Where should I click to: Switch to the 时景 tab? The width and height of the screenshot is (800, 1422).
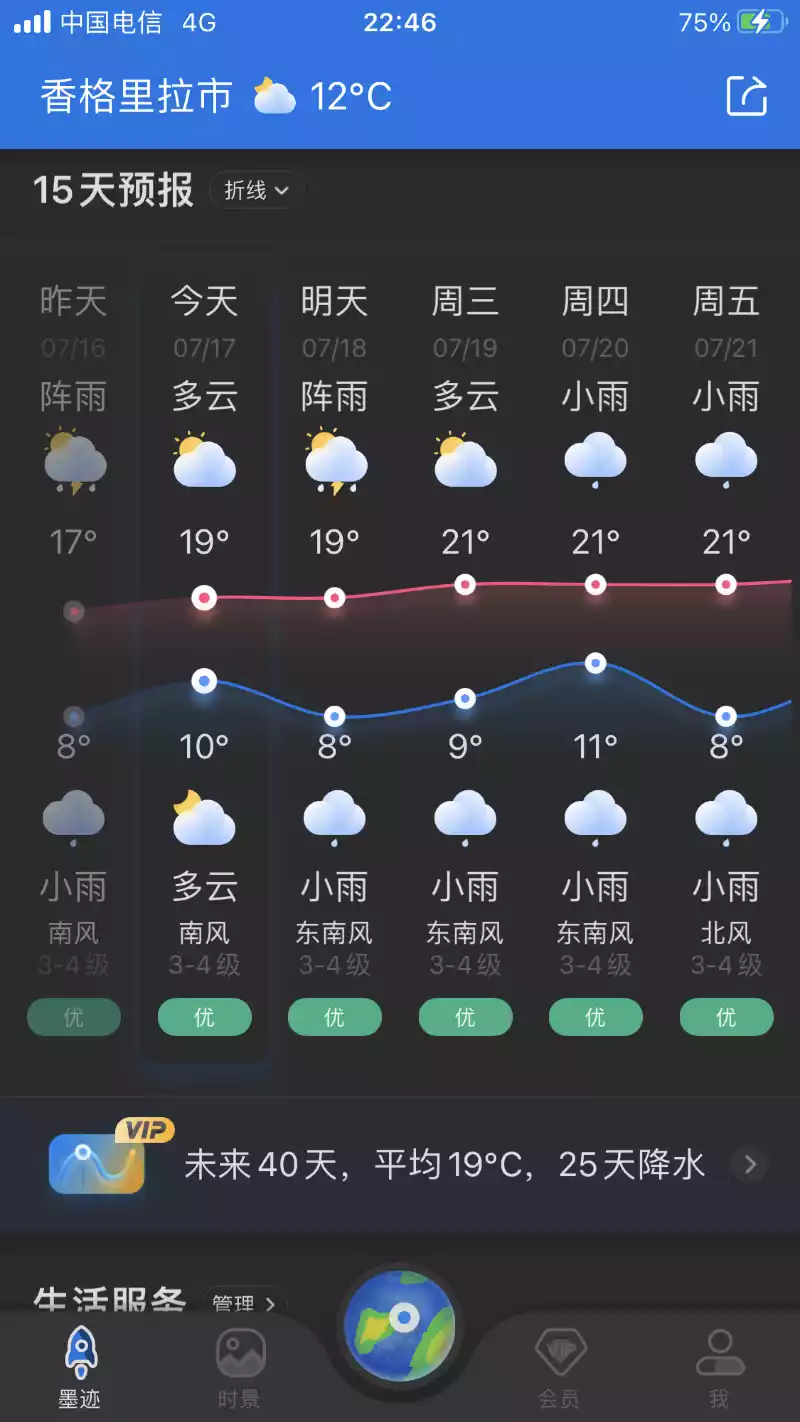(x=240, y=1368)
